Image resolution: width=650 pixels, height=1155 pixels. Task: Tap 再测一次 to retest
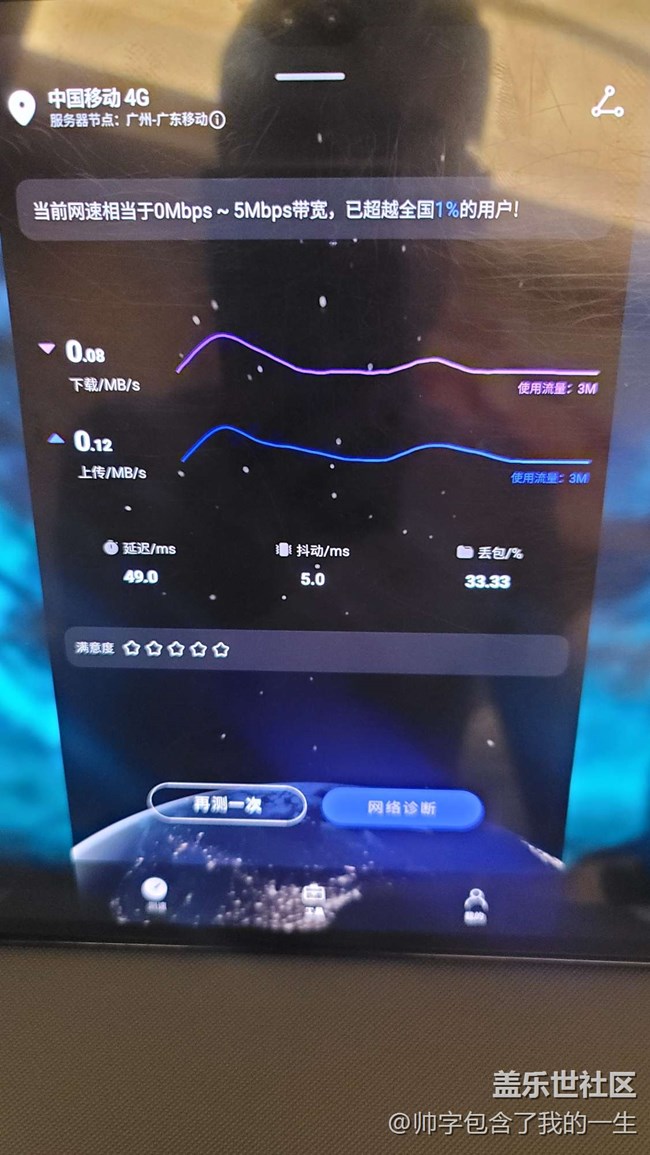(228, 805)
